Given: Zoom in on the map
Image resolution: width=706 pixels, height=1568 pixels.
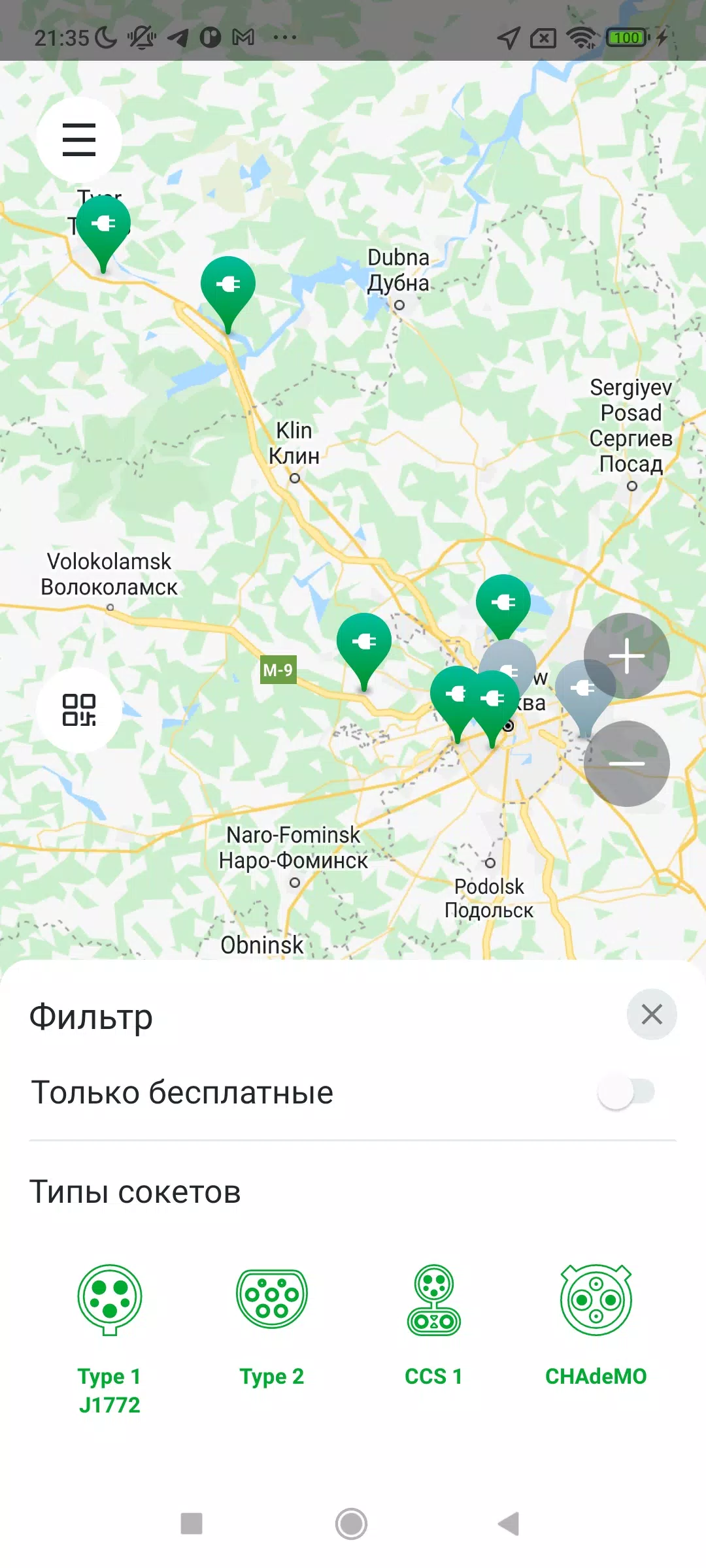Looking at the screenshot, I should point(626,657).
